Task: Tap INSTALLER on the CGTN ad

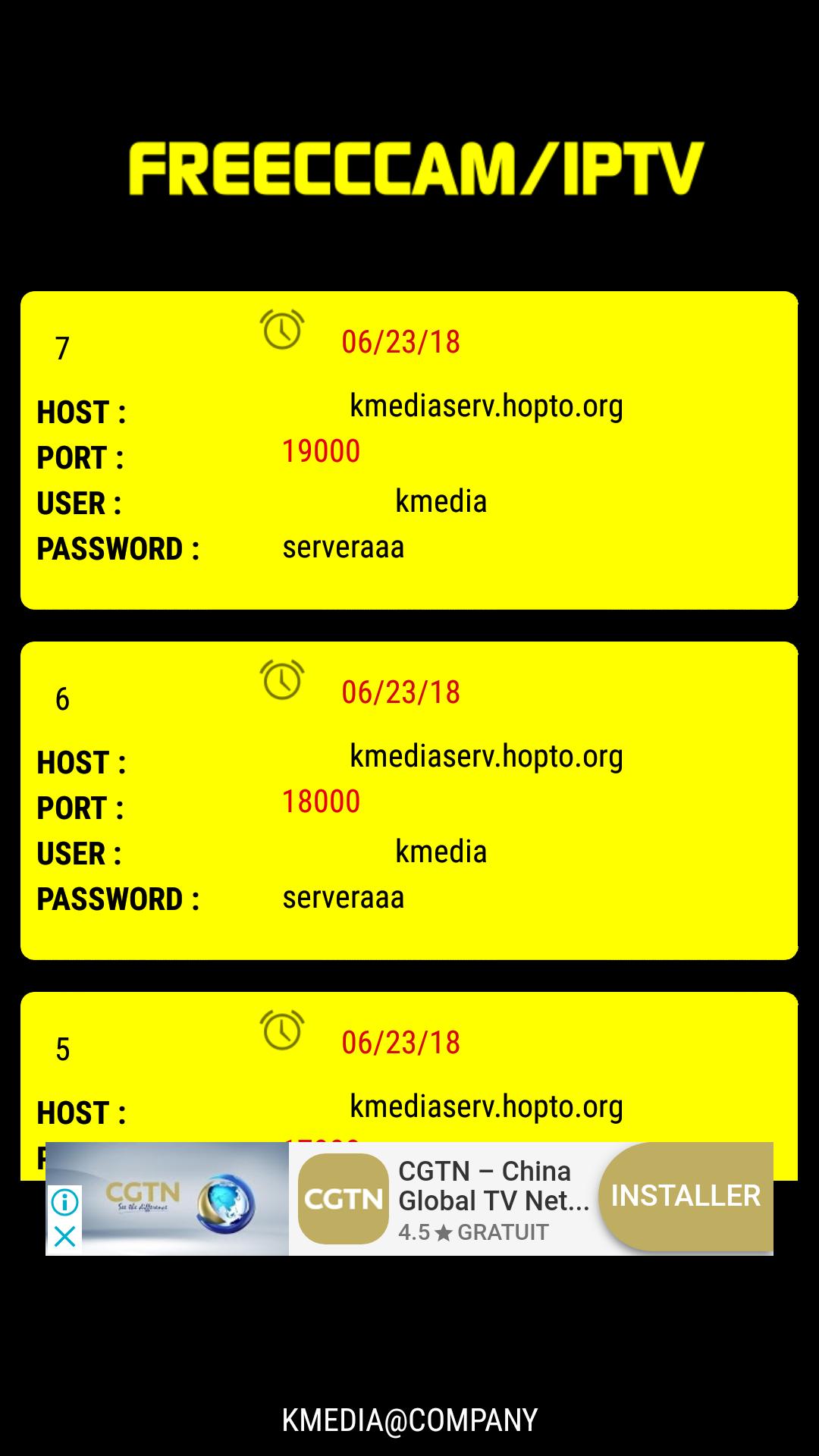Action: [686, 1197]
